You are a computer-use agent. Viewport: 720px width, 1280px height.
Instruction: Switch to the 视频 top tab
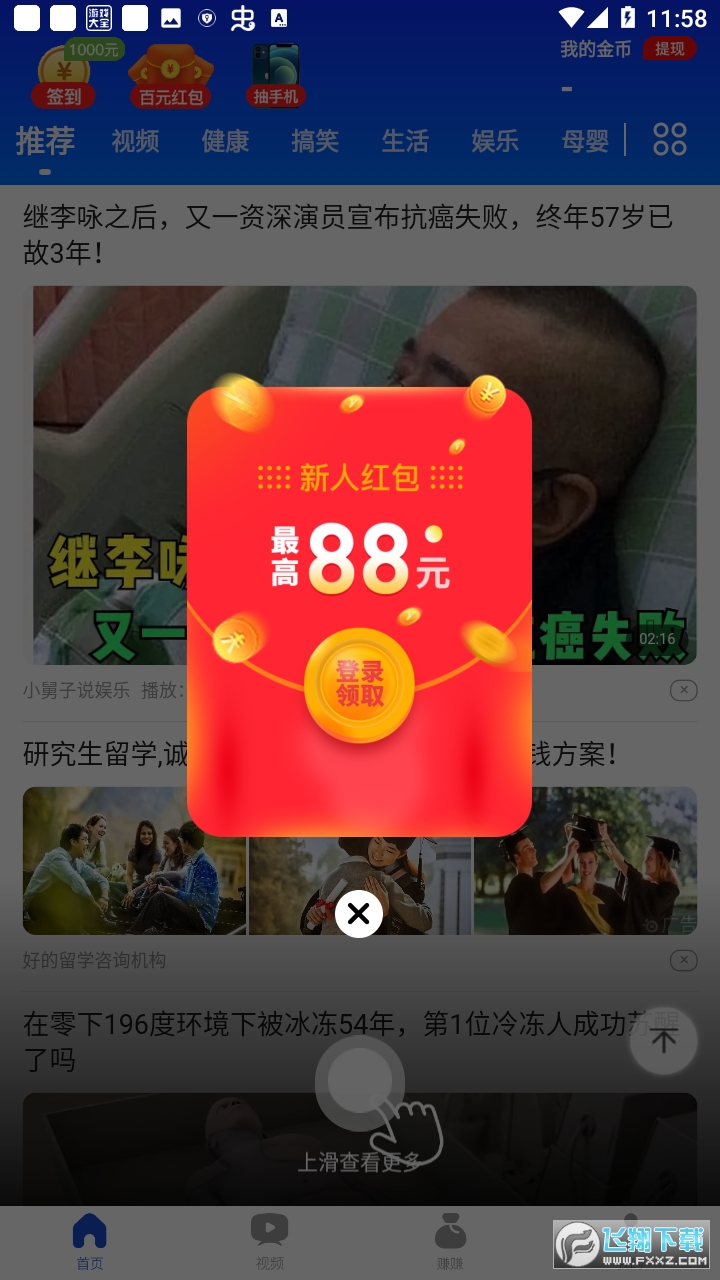pyautogui.click(x=135, y=141)
